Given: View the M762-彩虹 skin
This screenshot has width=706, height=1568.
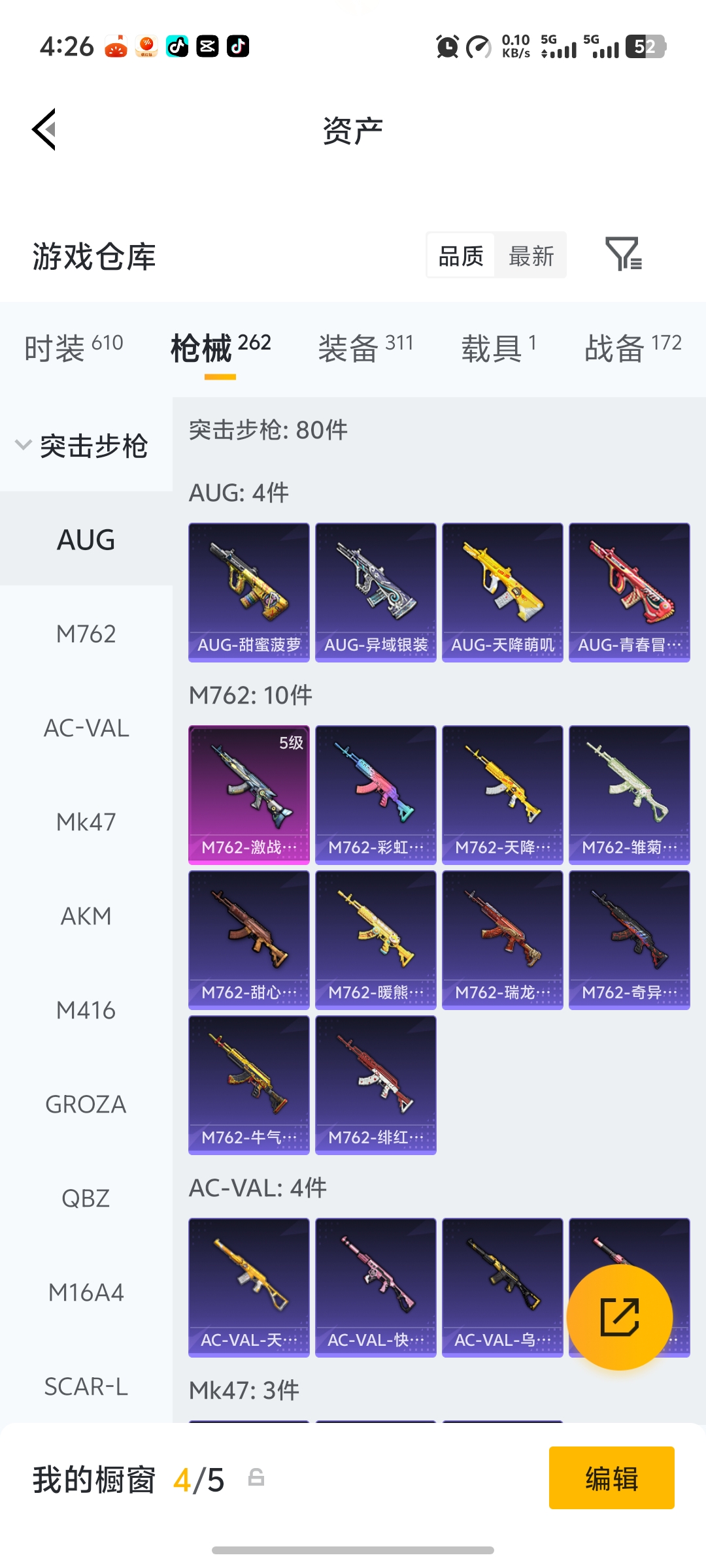Looking at the screenshot, I should coord(376,794).
